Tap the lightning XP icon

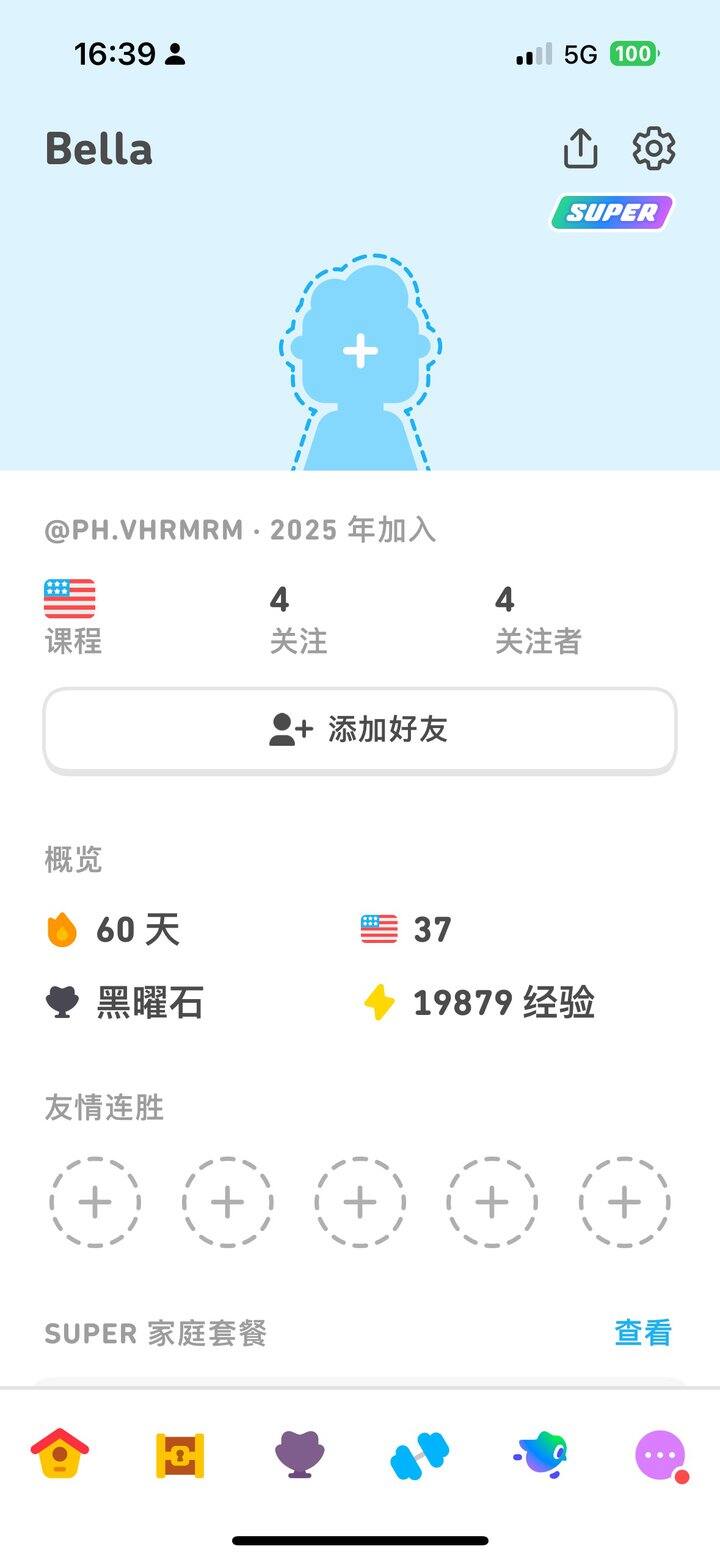[380, 1001]
